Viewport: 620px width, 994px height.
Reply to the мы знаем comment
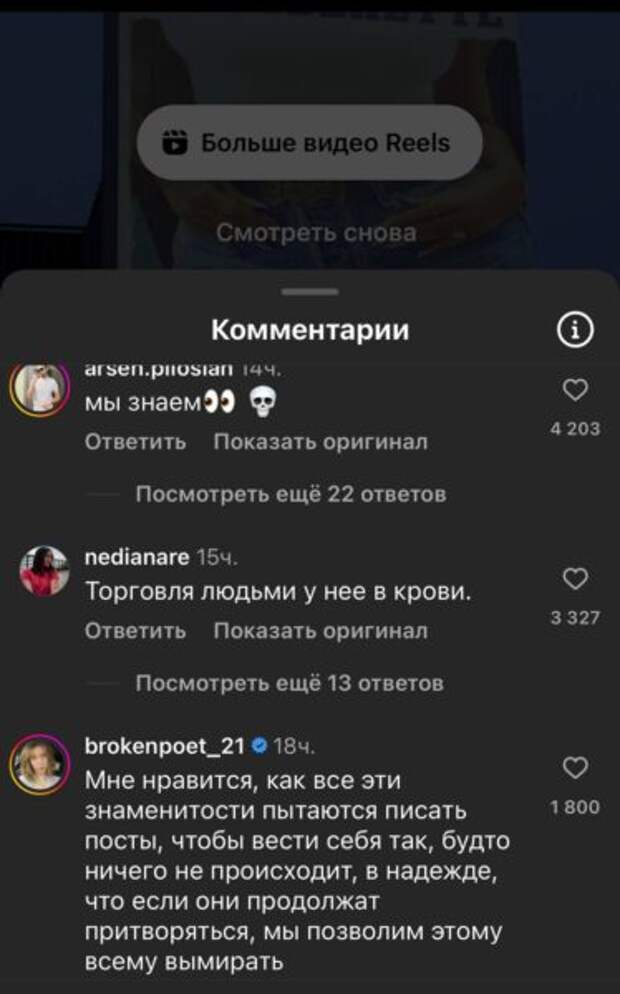135,441
